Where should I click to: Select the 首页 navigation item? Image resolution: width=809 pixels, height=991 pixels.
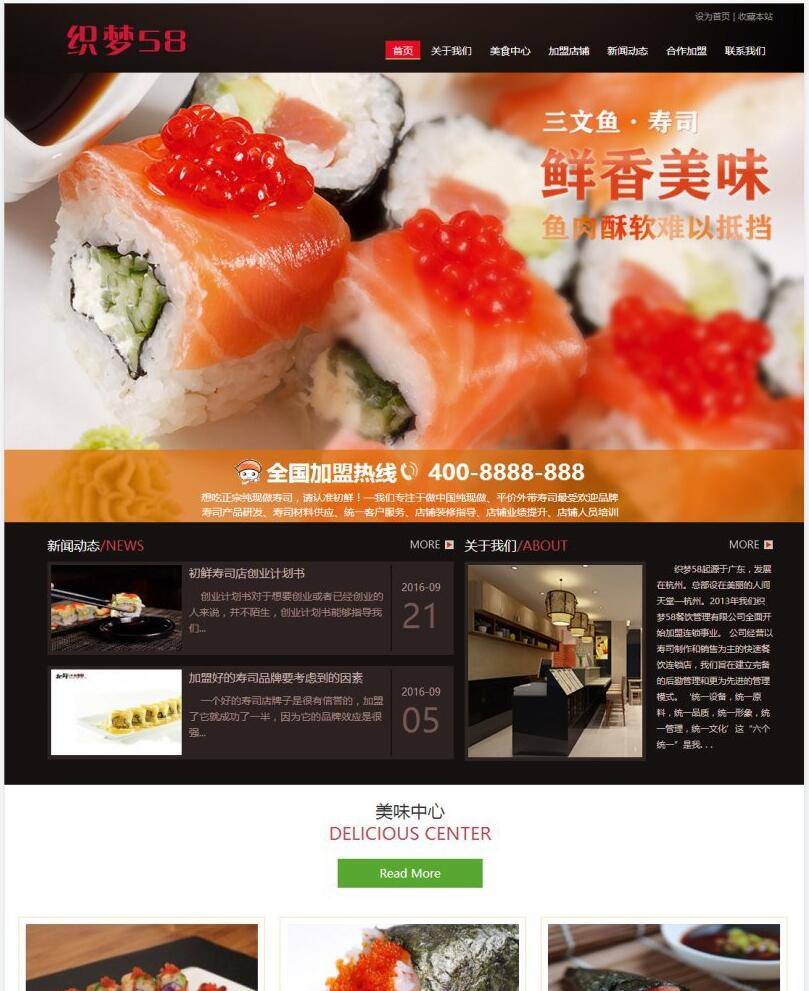402,48
